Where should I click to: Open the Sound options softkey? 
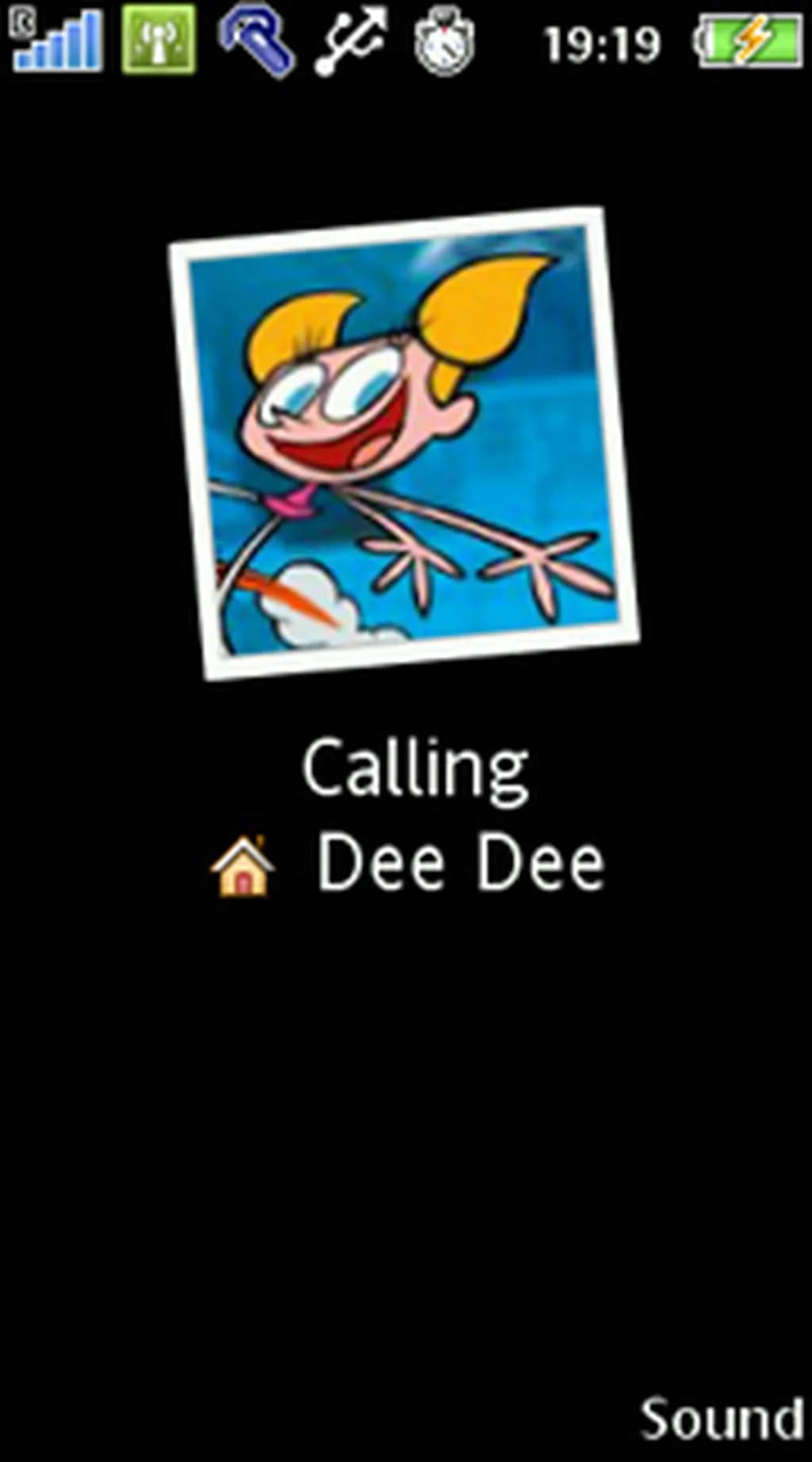click(722, 1419)
